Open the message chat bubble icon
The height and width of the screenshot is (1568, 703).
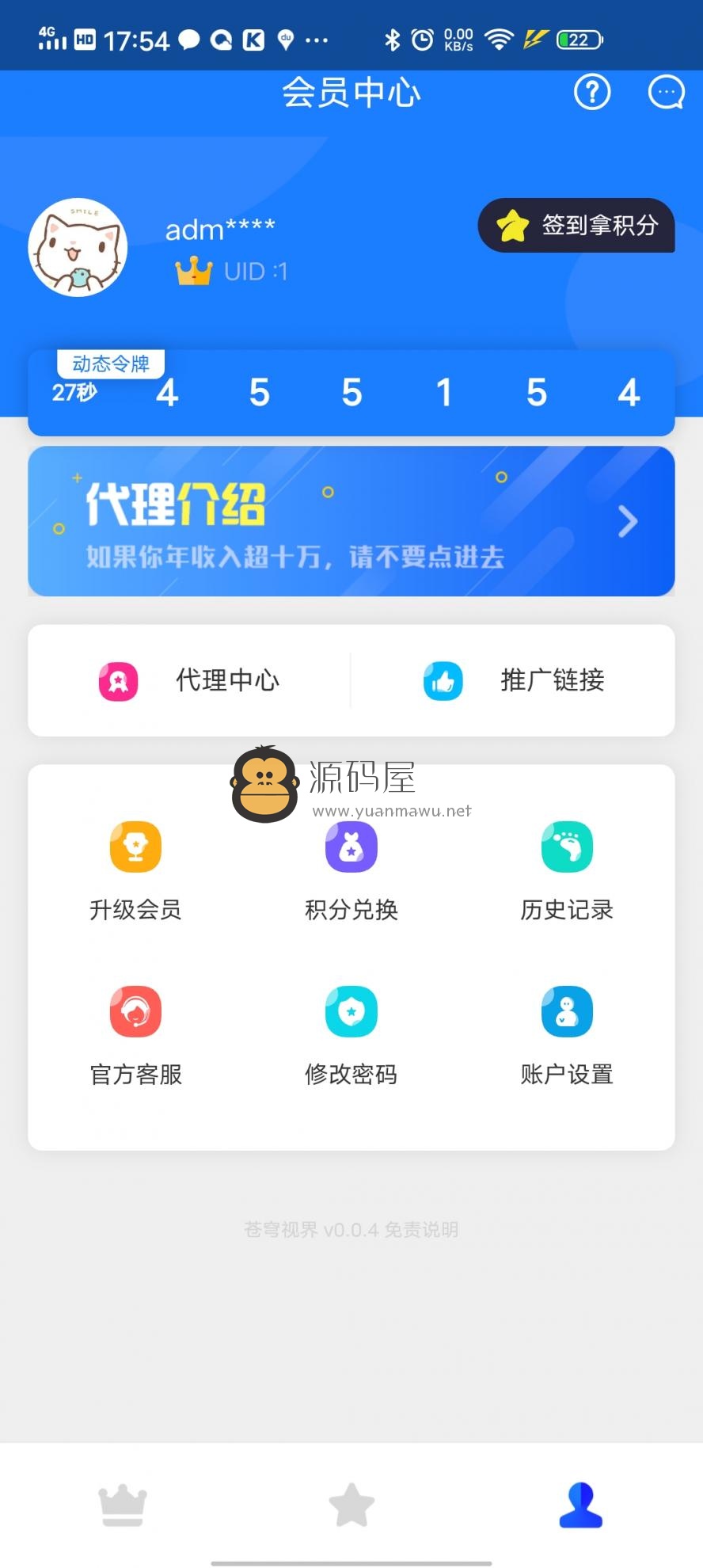tap(667, 93)
